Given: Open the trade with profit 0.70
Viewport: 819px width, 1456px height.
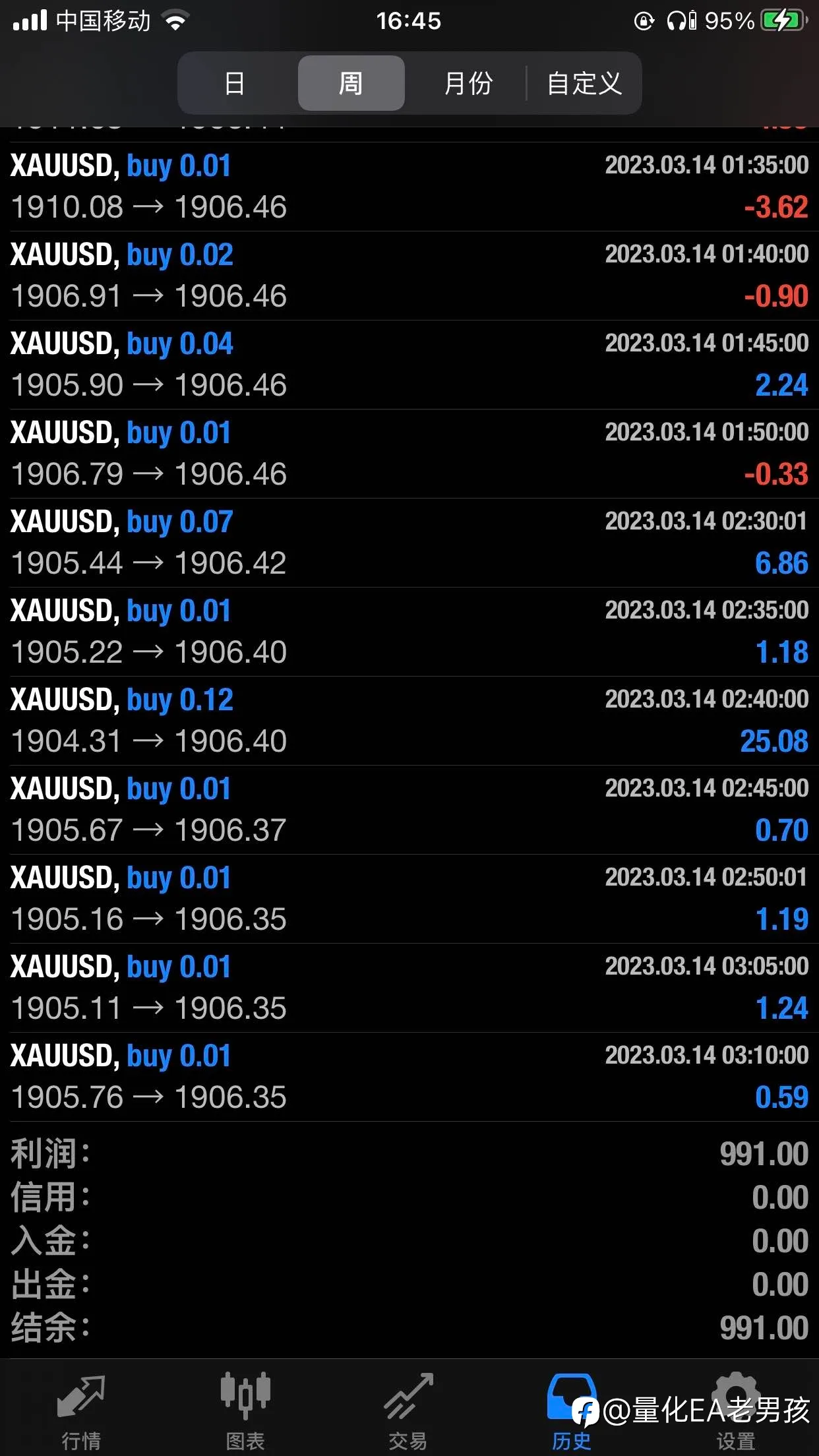Looking at the screenshot, I should 409,810.
